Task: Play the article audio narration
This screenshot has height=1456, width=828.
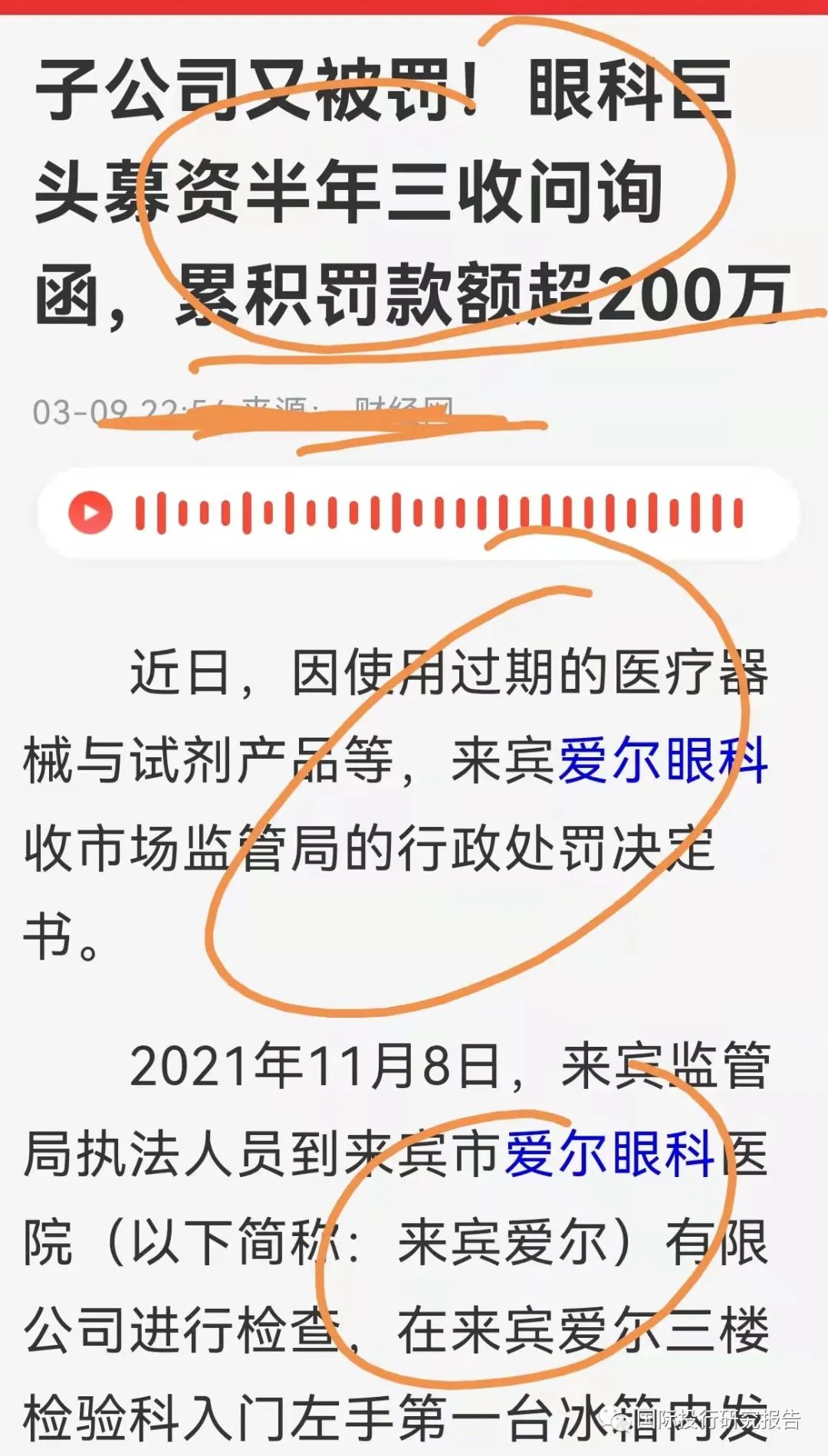Action: [90, 513]
